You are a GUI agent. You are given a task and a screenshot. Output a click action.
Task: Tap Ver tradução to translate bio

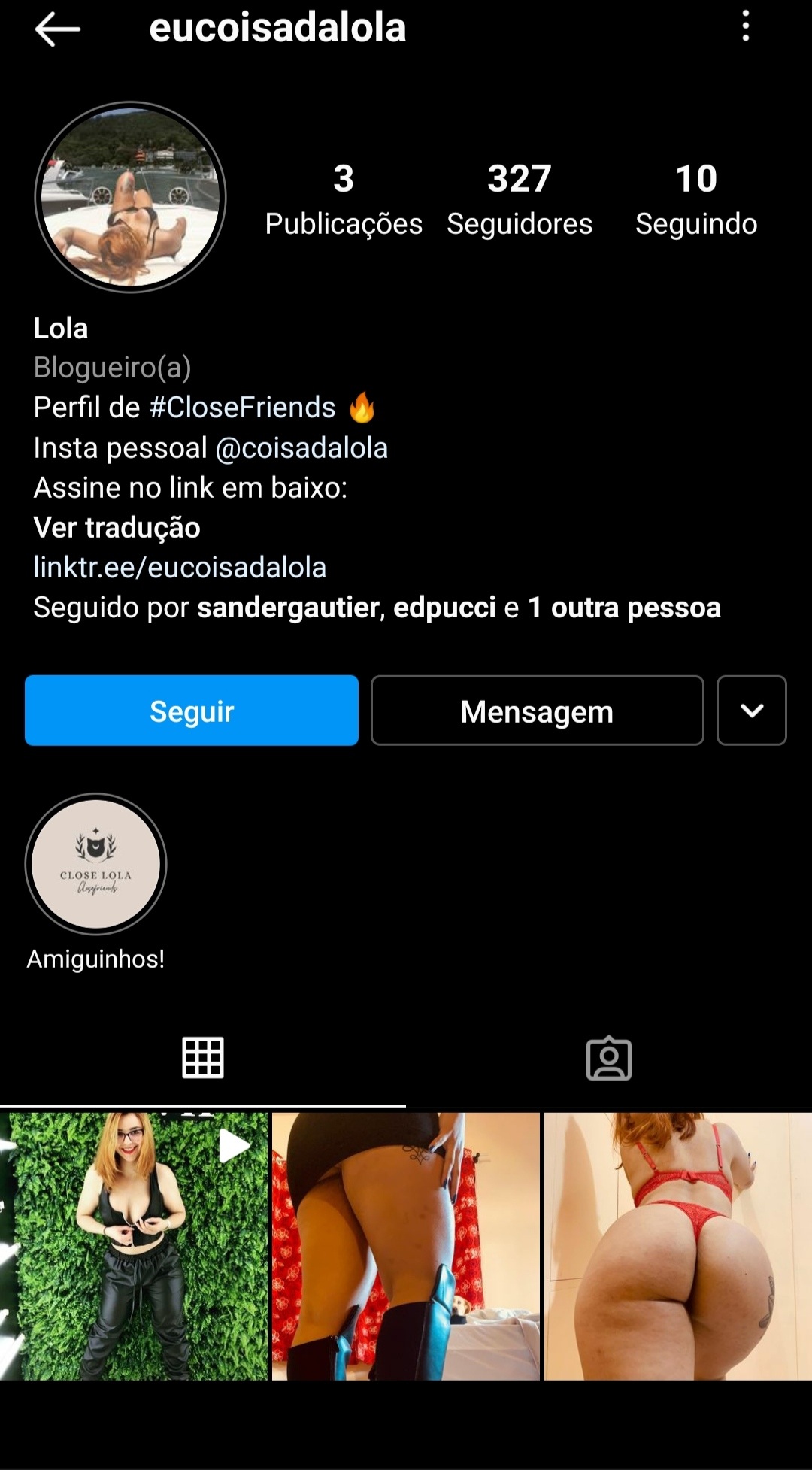point(117,528)
